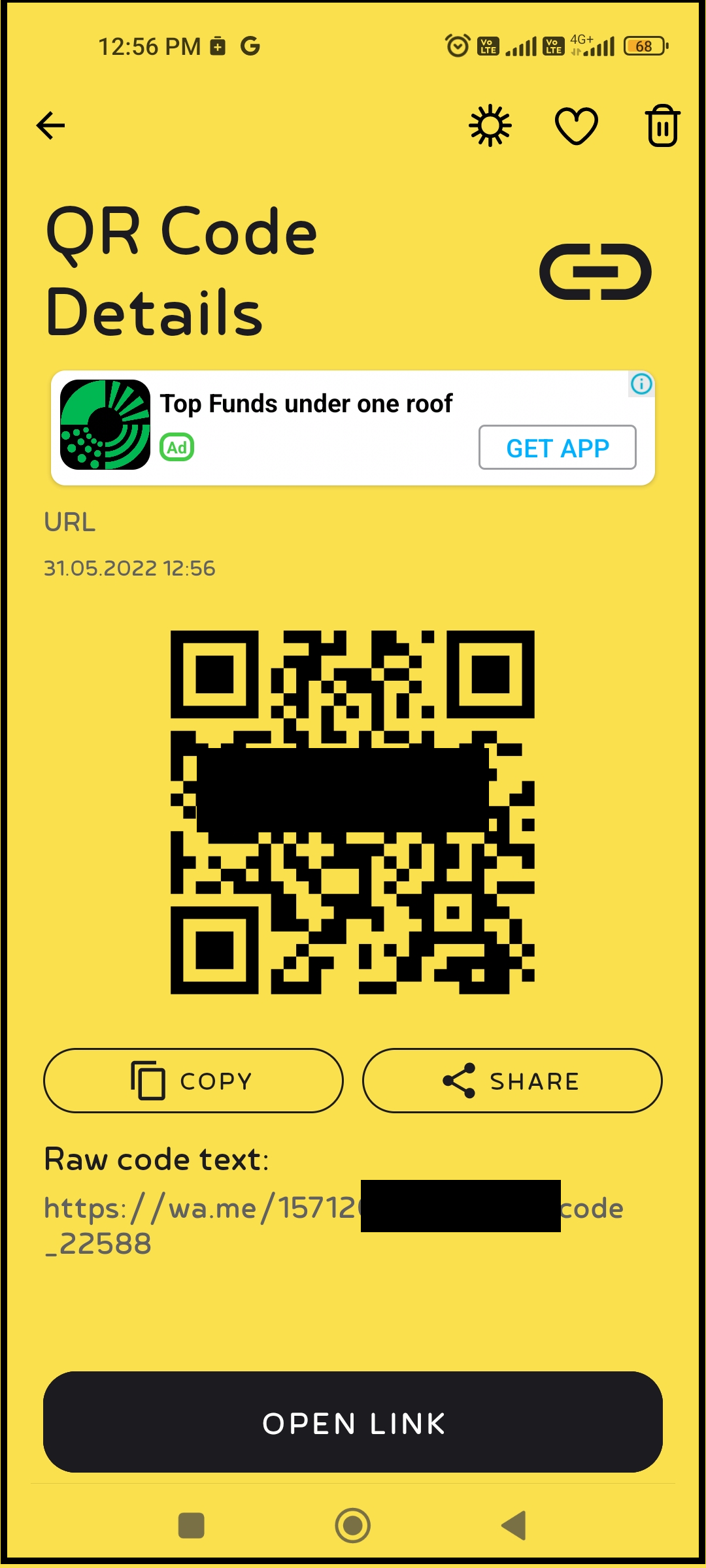This screenshot has height=1568, width=706.
Task: Tap GET APP in the ad banner
Action: pos(557,448)
